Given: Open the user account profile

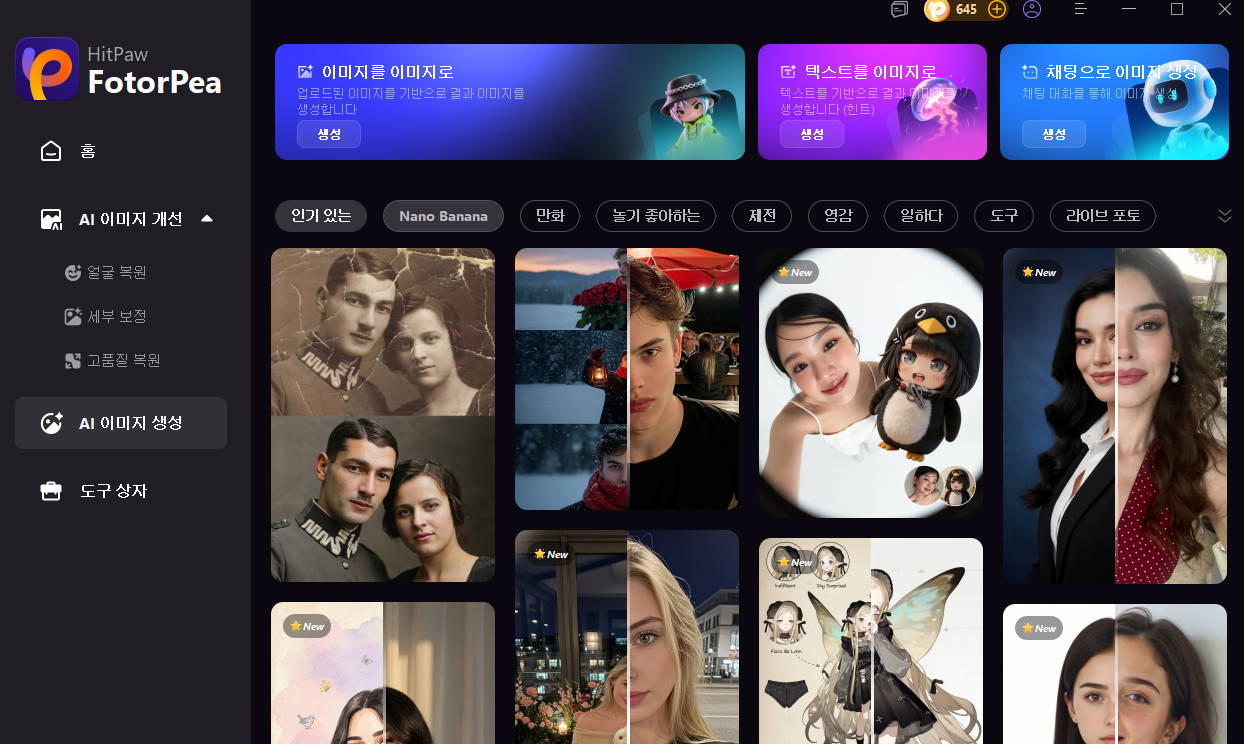Looking at the screenshot, I should 1032,9.
